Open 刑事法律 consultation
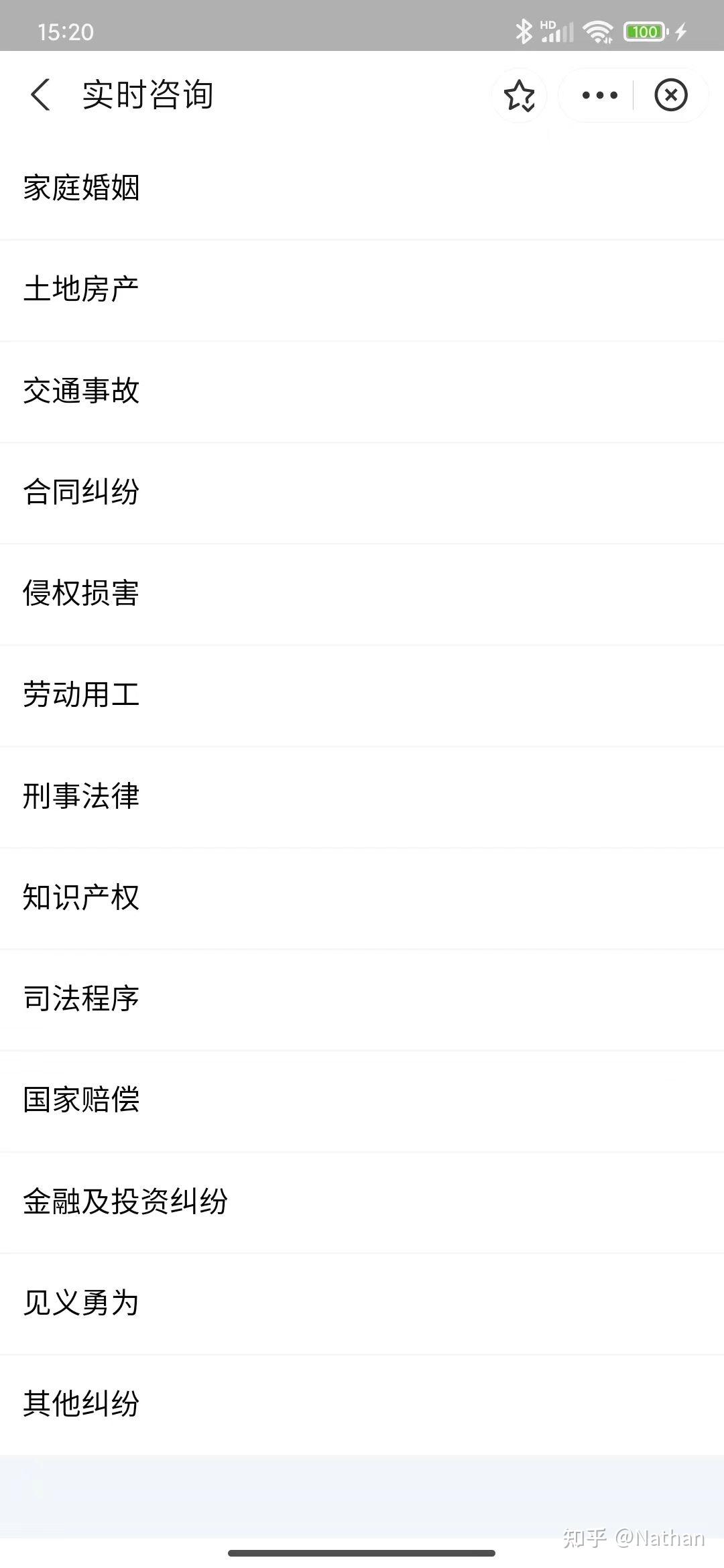This screenshot has width=724, height=1568. click(82, 796)
